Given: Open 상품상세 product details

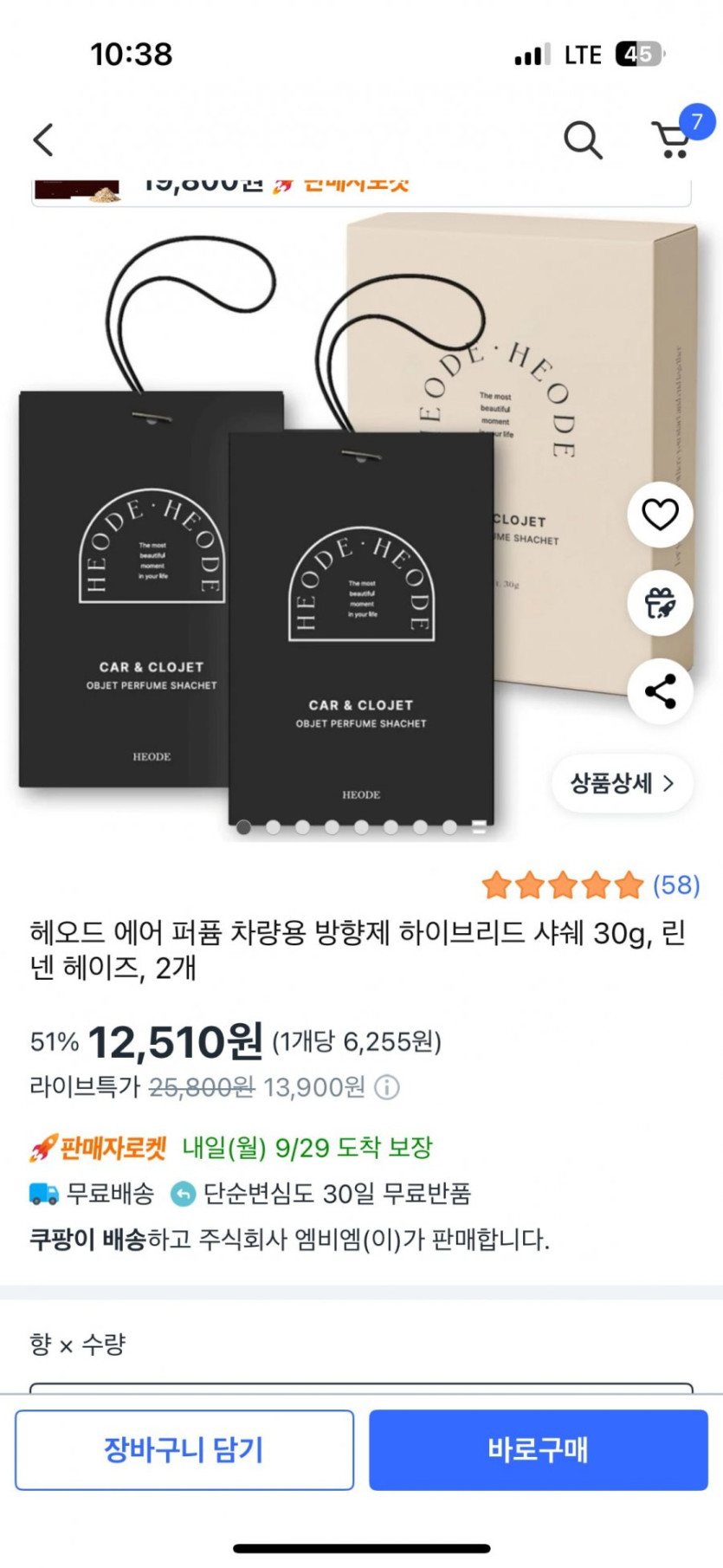Looking at the screenshot, I should pos(622,784).
